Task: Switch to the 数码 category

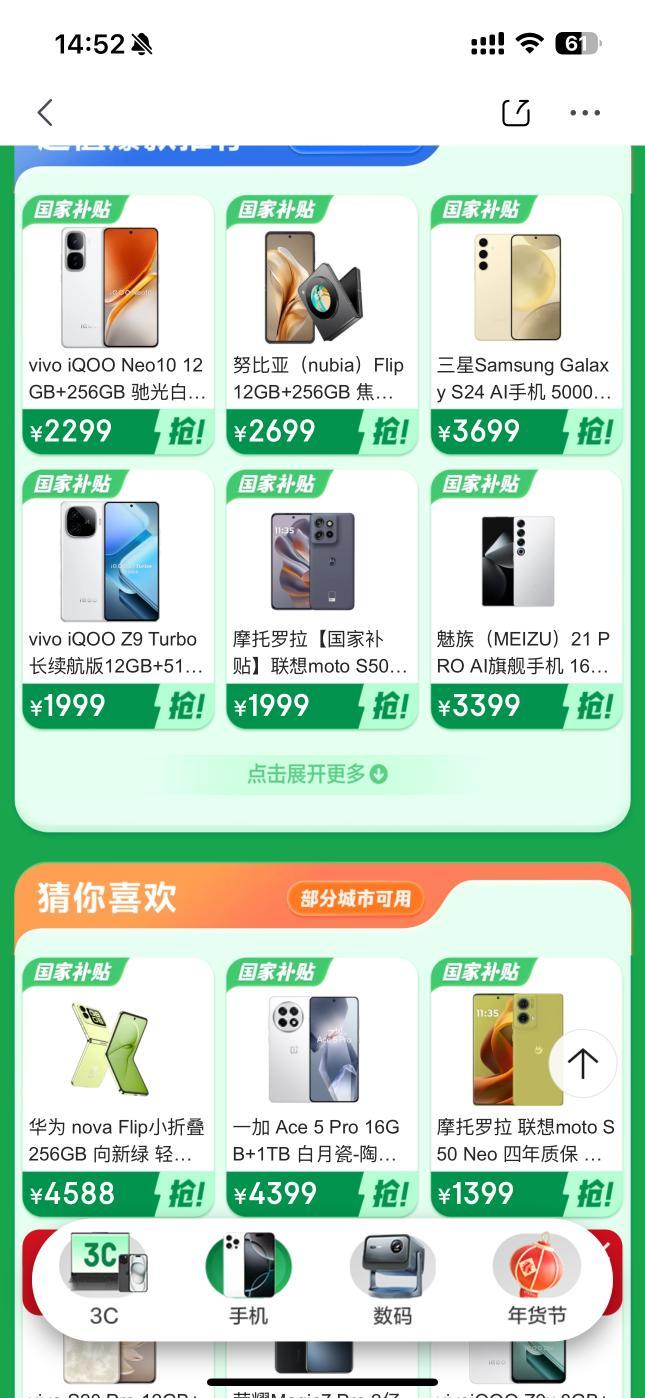Action: [392, 1280]
